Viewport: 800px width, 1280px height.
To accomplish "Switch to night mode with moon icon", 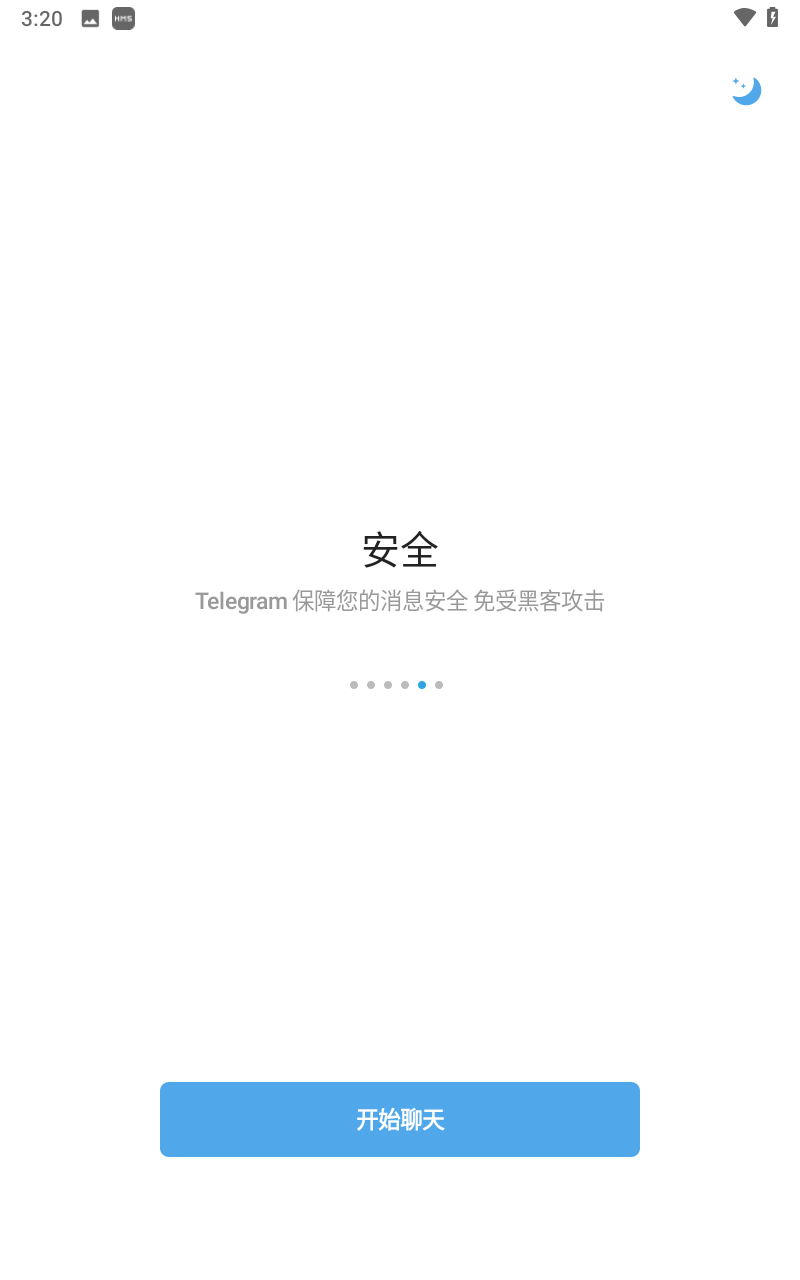I will pos(746,90).
